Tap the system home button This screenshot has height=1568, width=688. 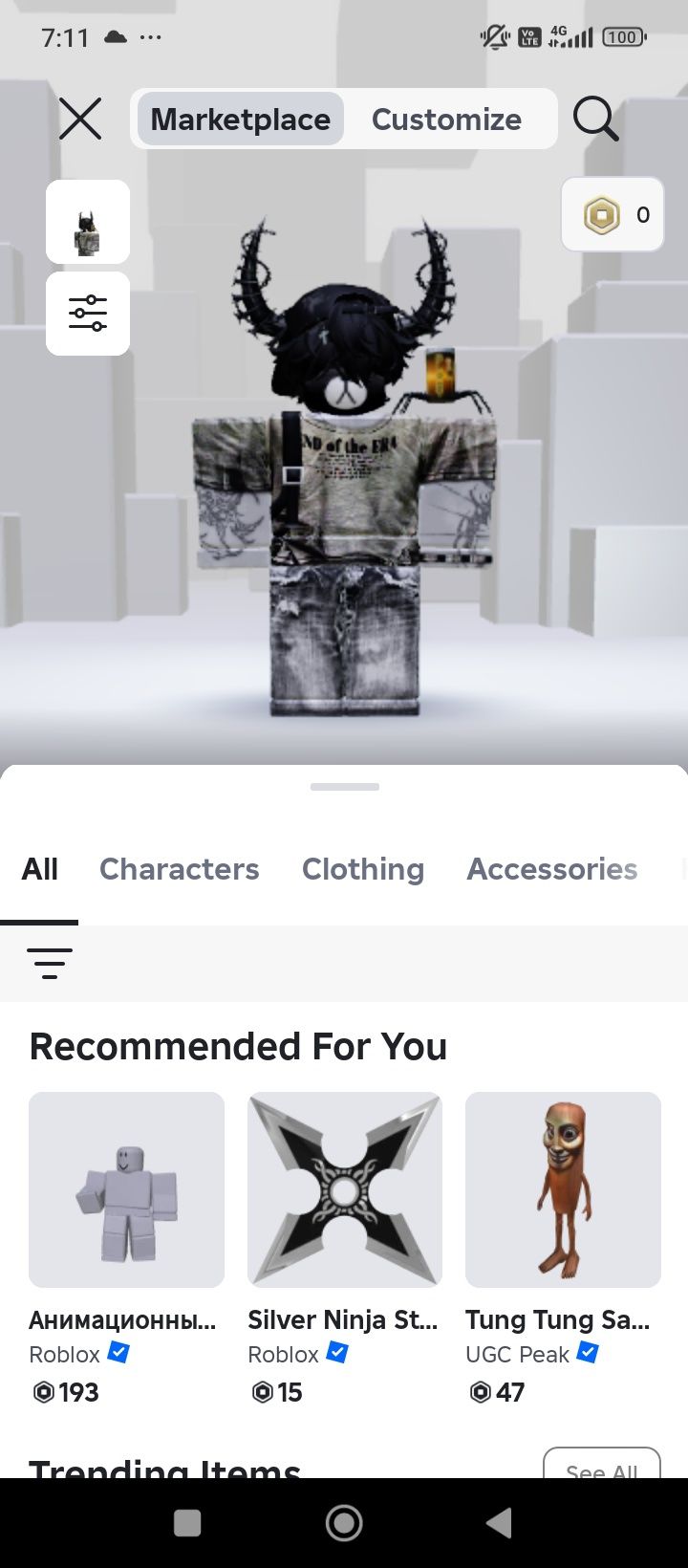pyautogui.click(x=344, y=1523)
